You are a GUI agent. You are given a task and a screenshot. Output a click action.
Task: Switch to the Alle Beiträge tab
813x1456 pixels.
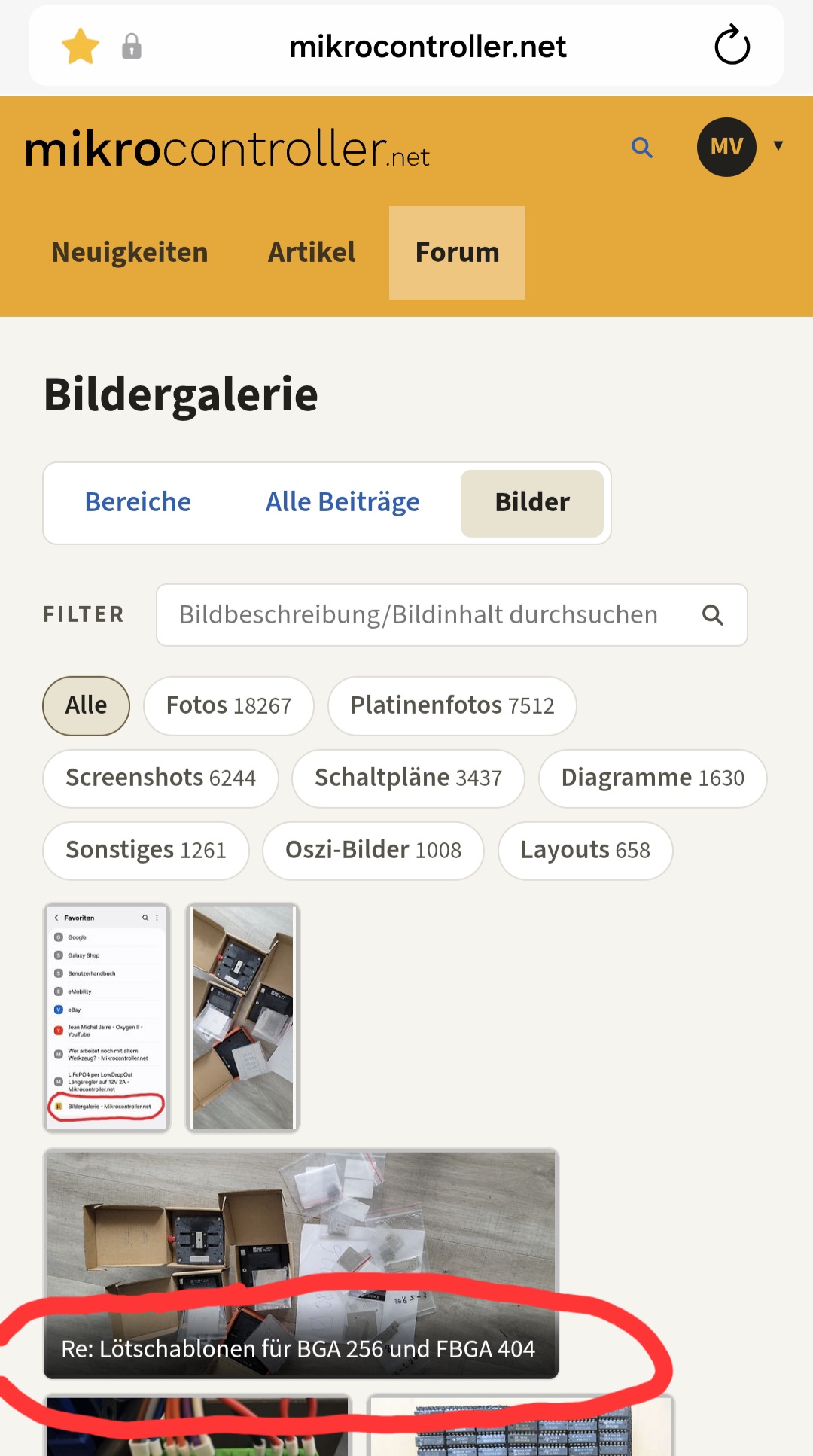point(343,503)
